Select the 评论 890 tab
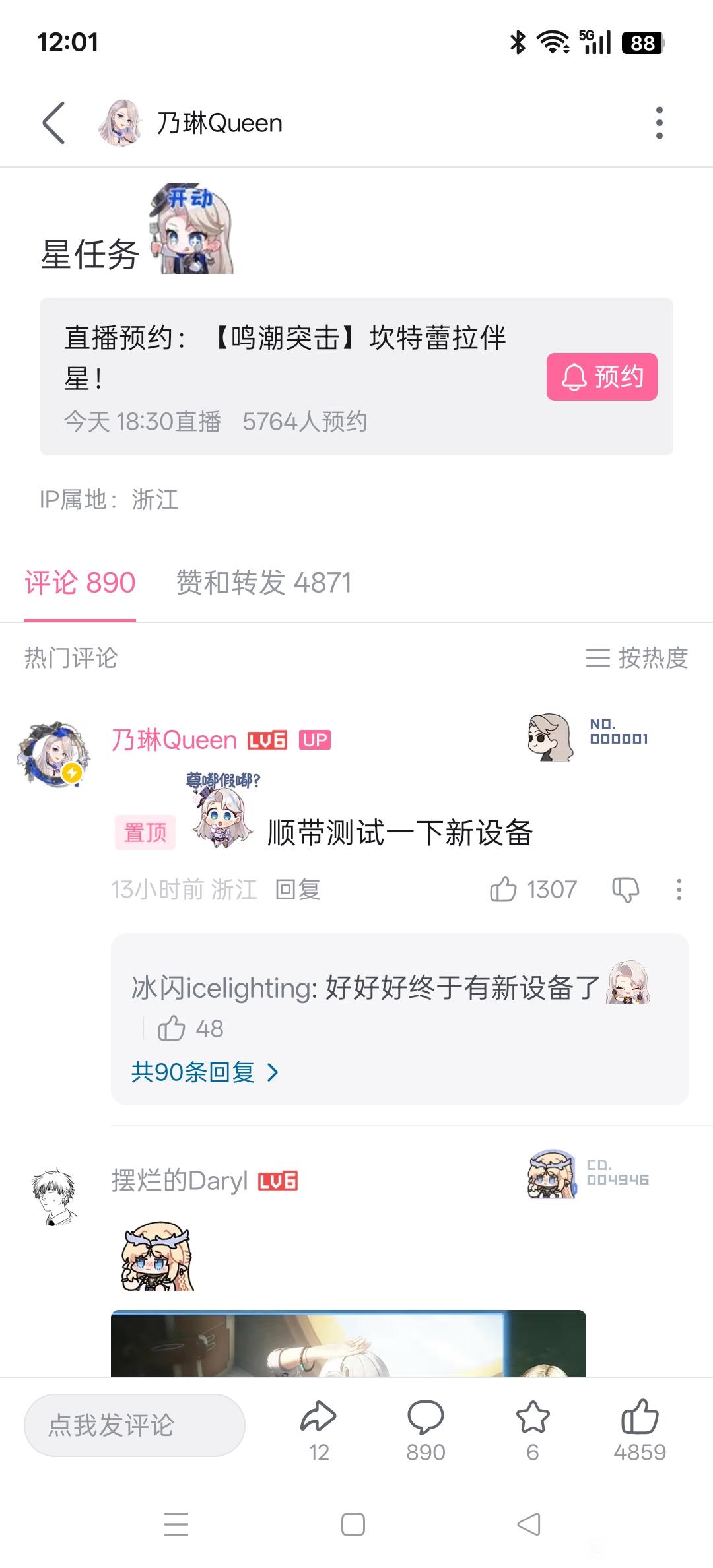 coord(80,583)
